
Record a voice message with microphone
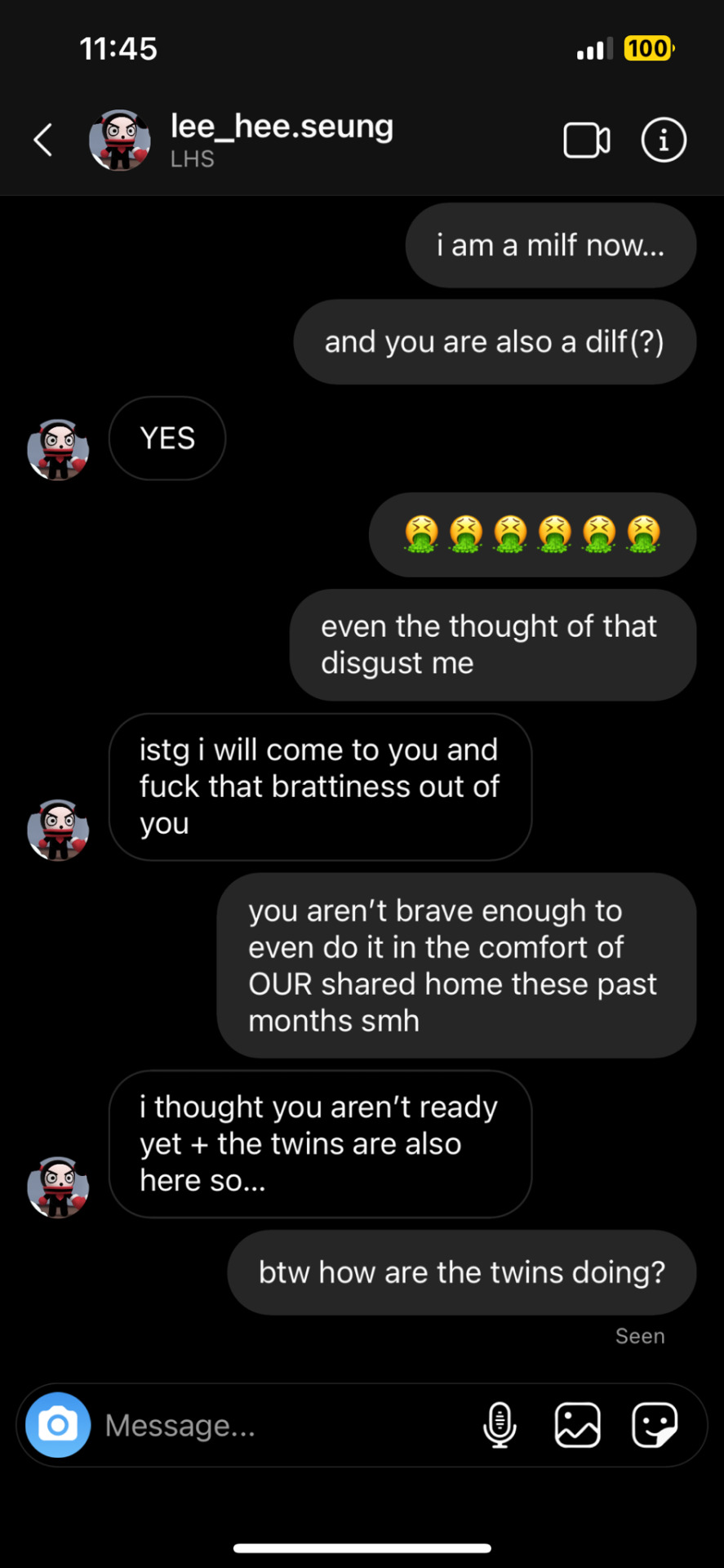pos(500,1425)
